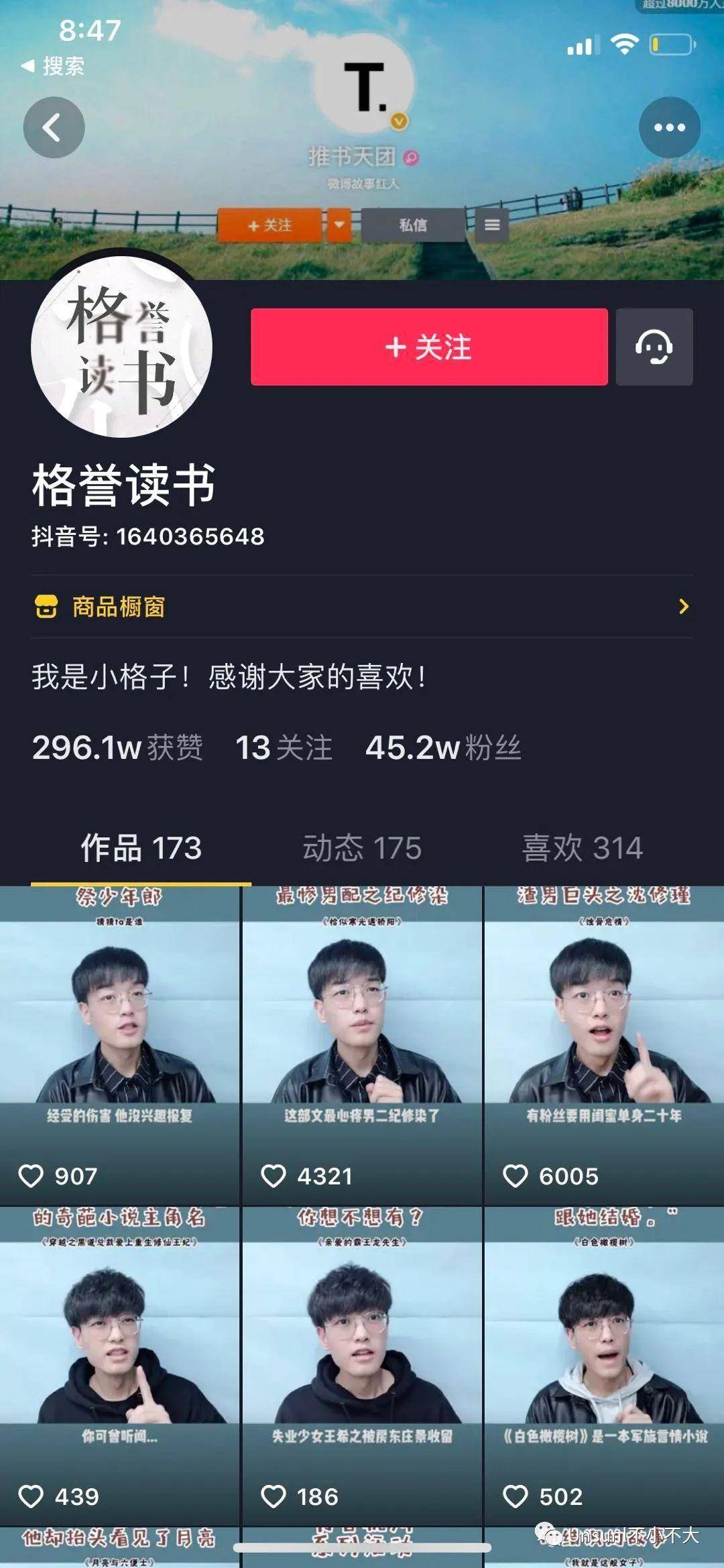Open the 白色橄榄树 video with 502 likes
The height and width of the screenshot is (1568, 724).
pos(603,1368)
